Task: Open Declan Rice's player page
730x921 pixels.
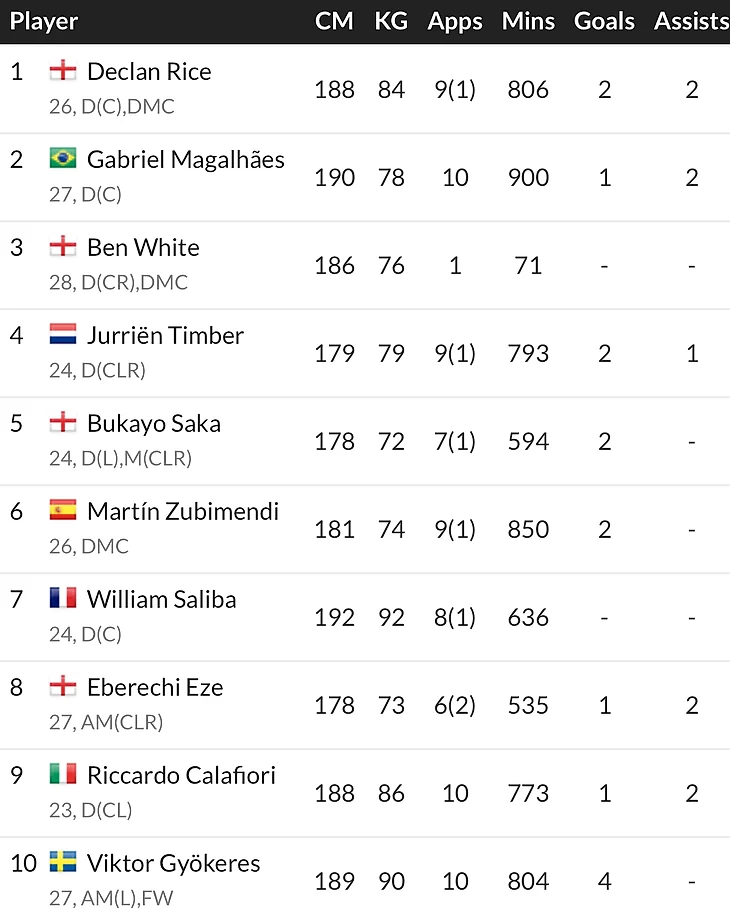Action: (149, 72)
